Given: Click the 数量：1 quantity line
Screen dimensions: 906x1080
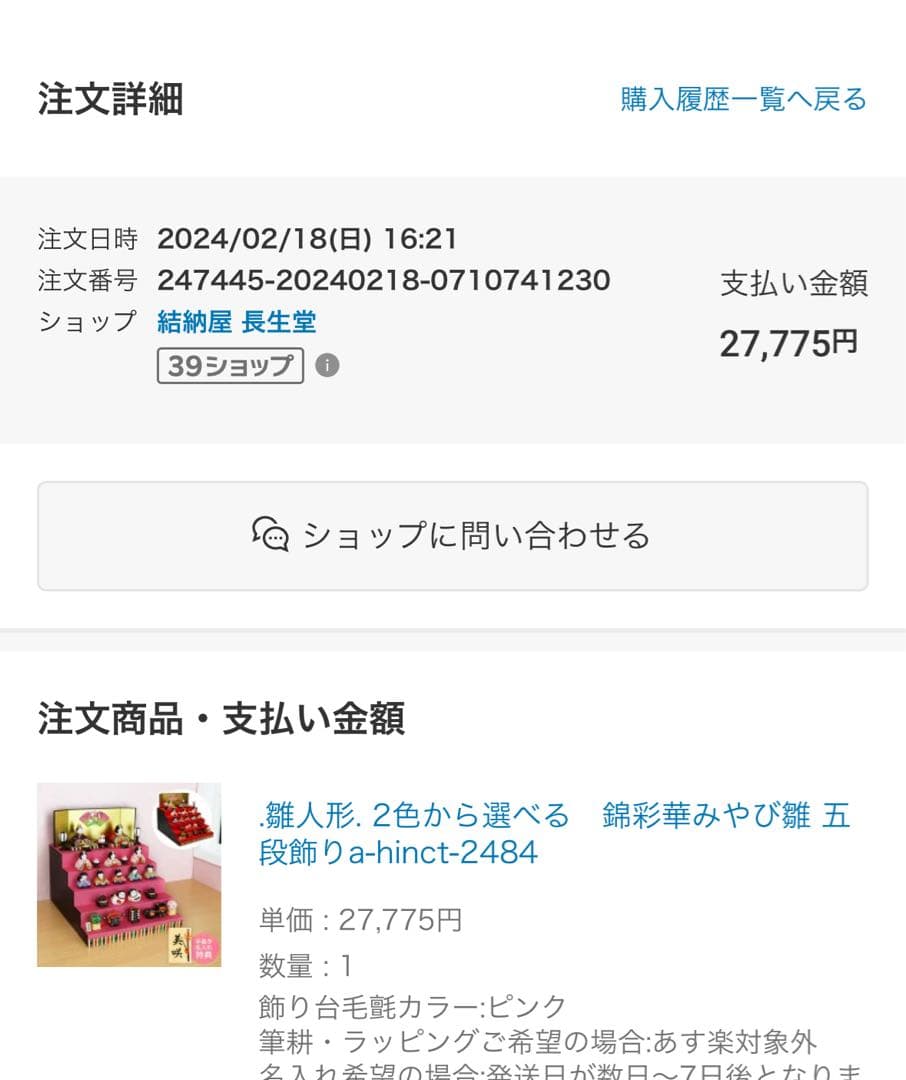Looking at the screenshot, I should point(300,966).
